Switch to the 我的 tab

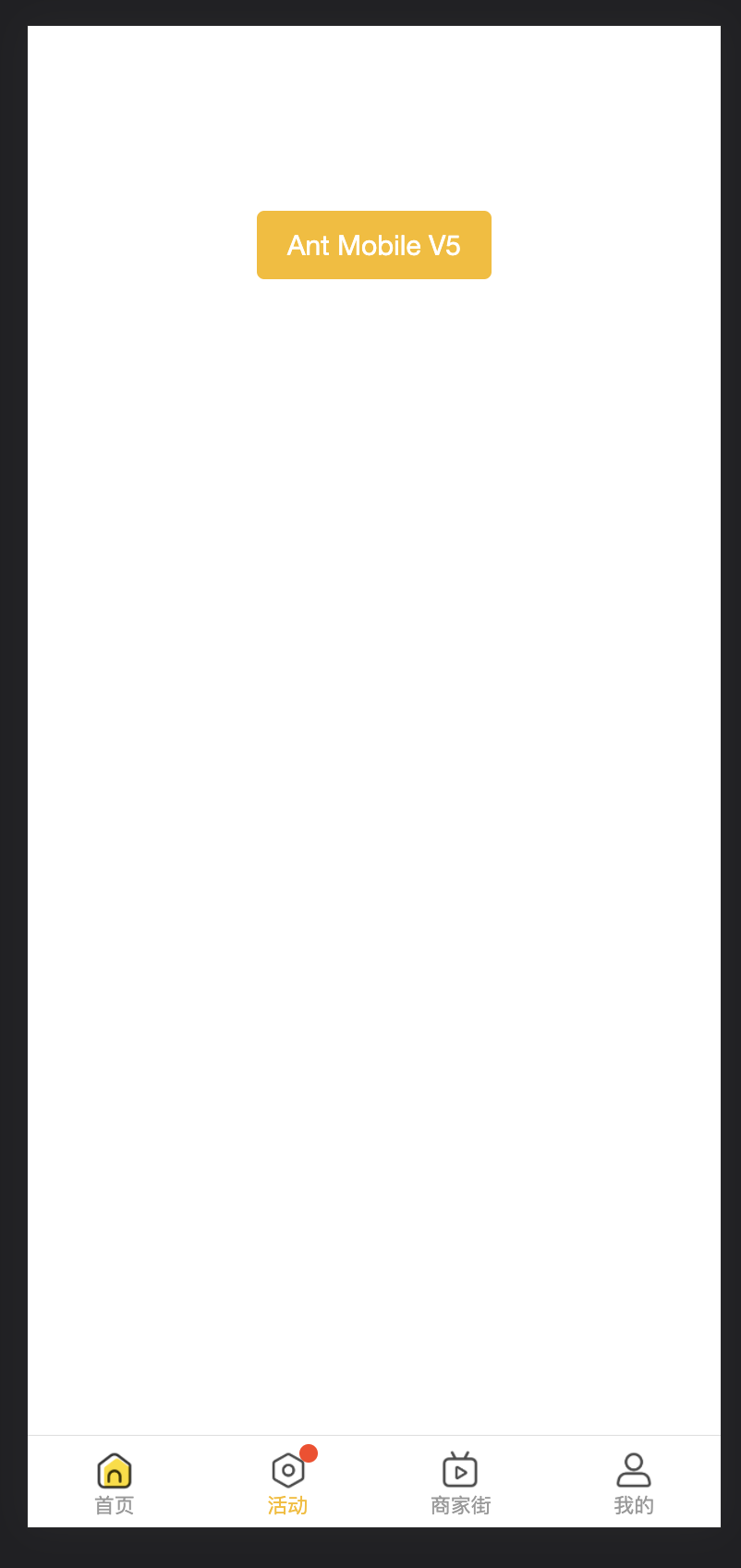click(x=633, y=1481)
